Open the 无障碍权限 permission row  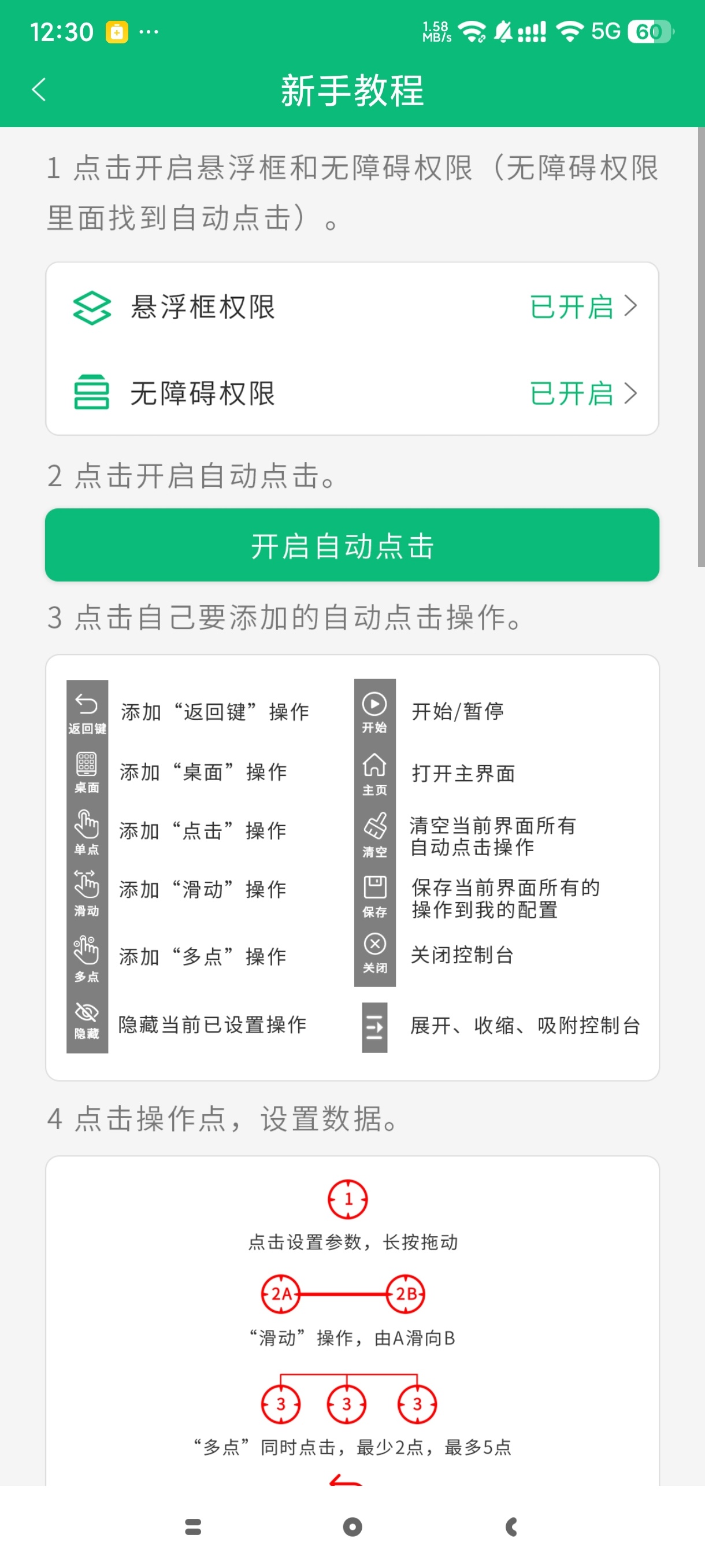(x=351, y=393)
